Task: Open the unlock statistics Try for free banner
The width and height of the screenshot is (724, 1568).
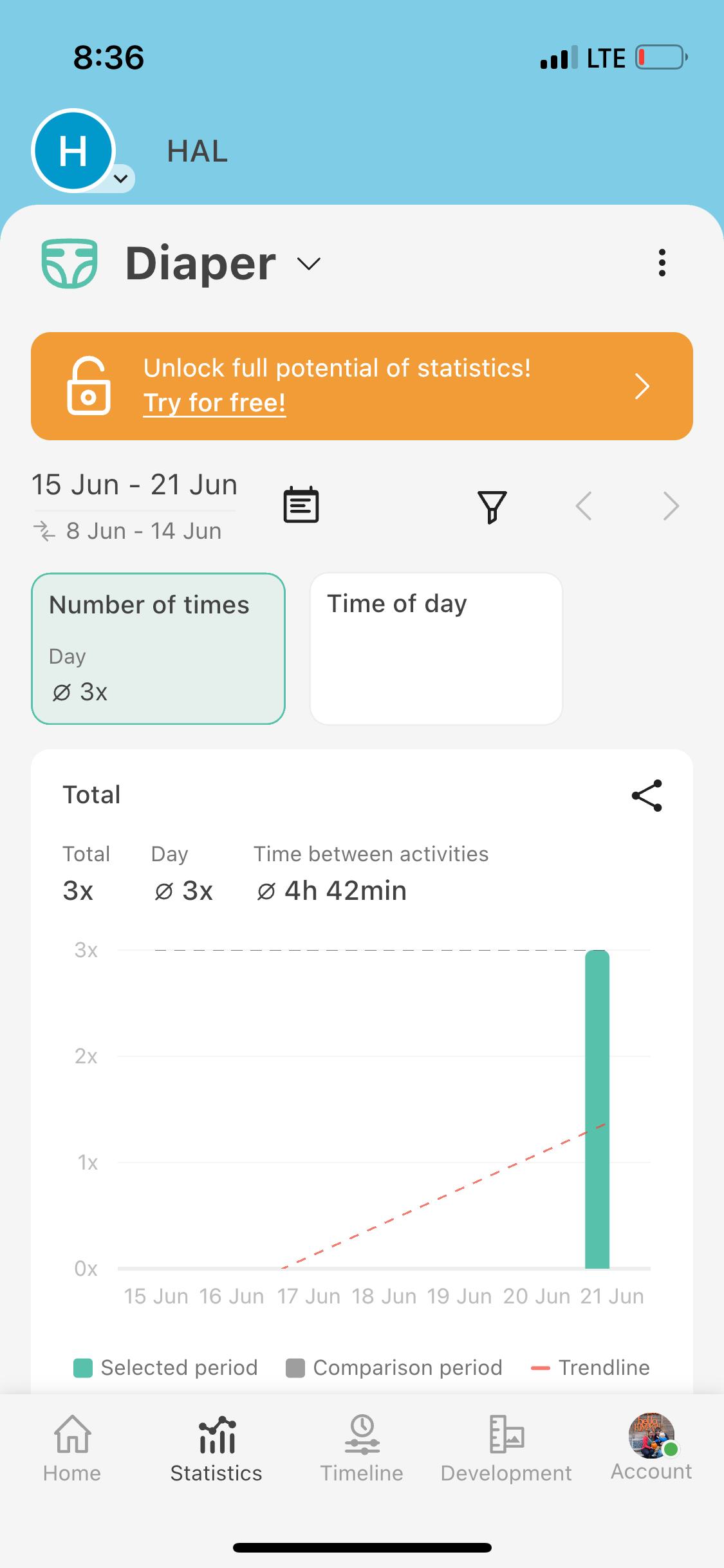Action: (362, 386)
